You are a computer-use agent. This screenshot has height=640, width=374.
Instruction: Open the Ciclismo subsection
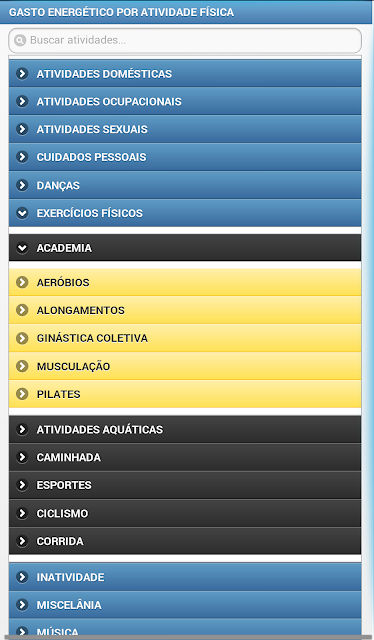(x=185, y=513)
